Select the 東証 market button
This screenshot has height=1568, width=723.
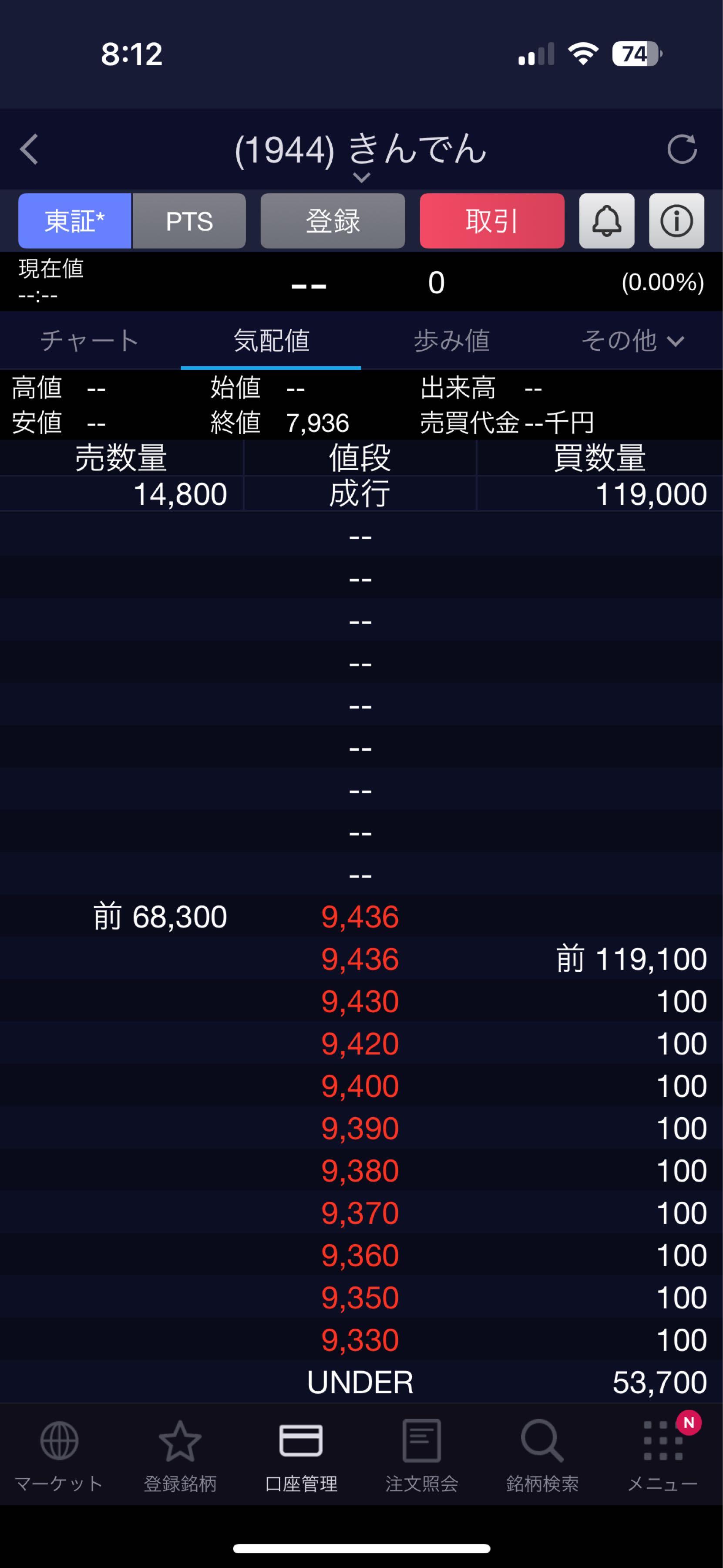[x=74, y=221]
